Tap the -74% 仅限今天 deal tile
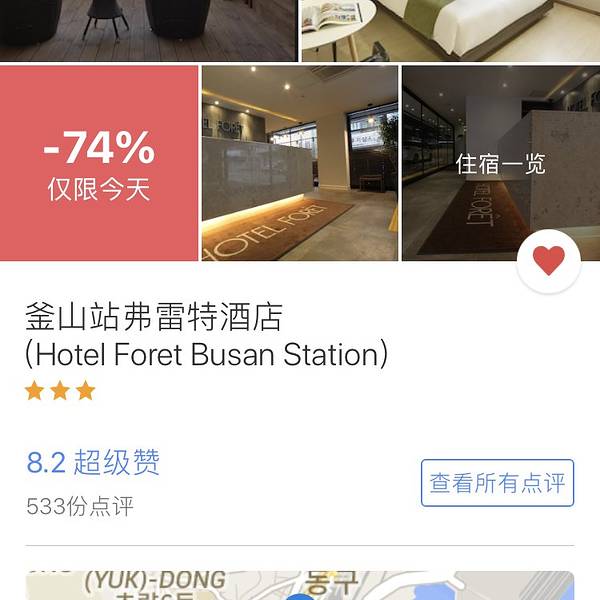 tap(99, 163)
